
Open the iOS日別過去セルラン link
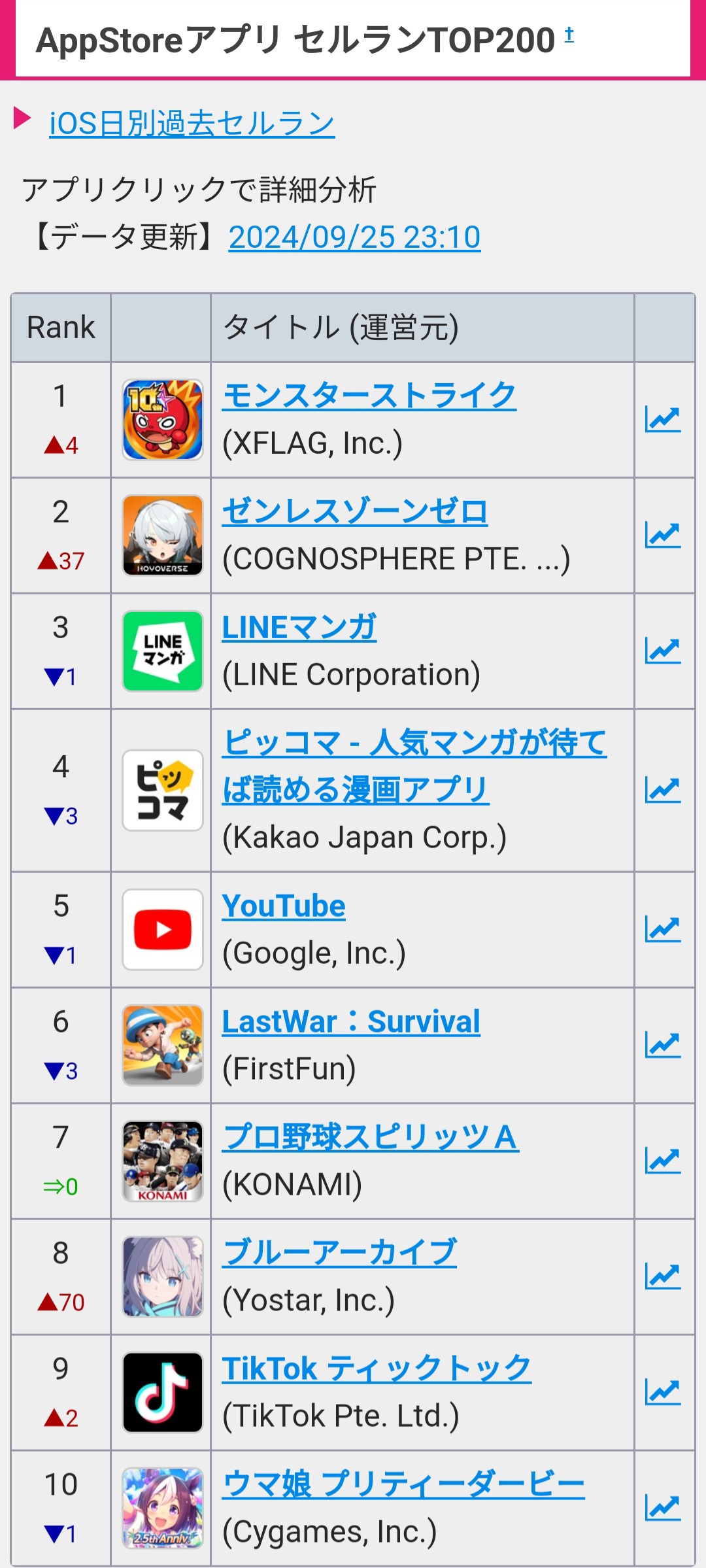point(192,124)
